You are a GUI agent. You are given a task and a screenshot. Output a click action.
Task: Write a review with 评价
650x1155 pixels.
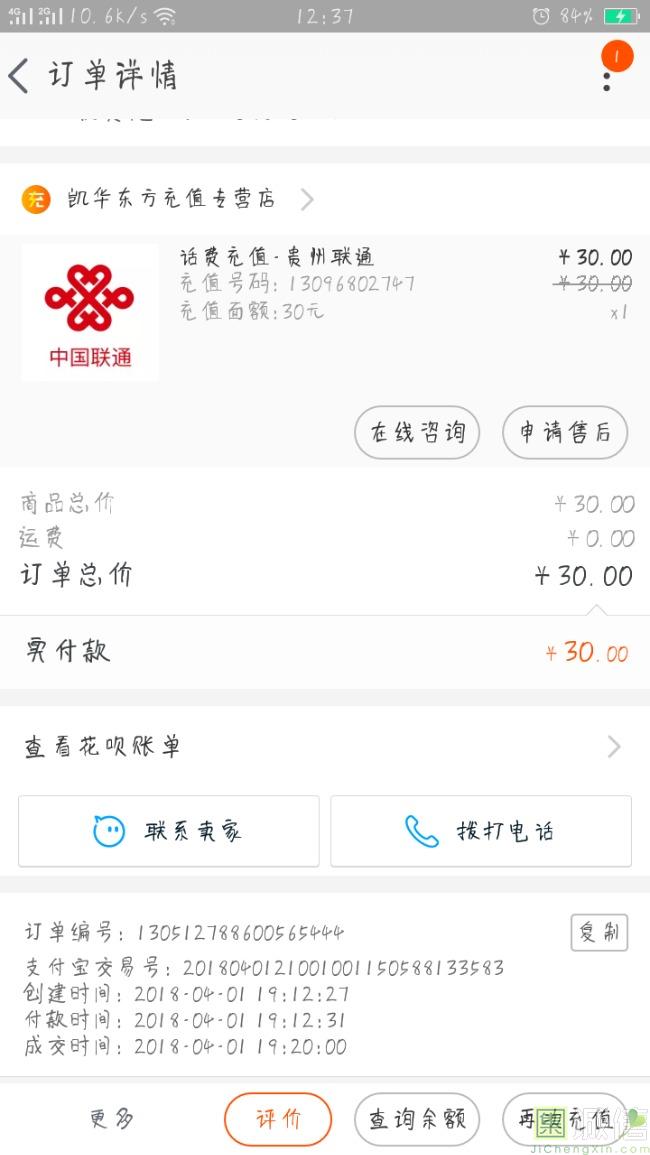point(277,1119)
